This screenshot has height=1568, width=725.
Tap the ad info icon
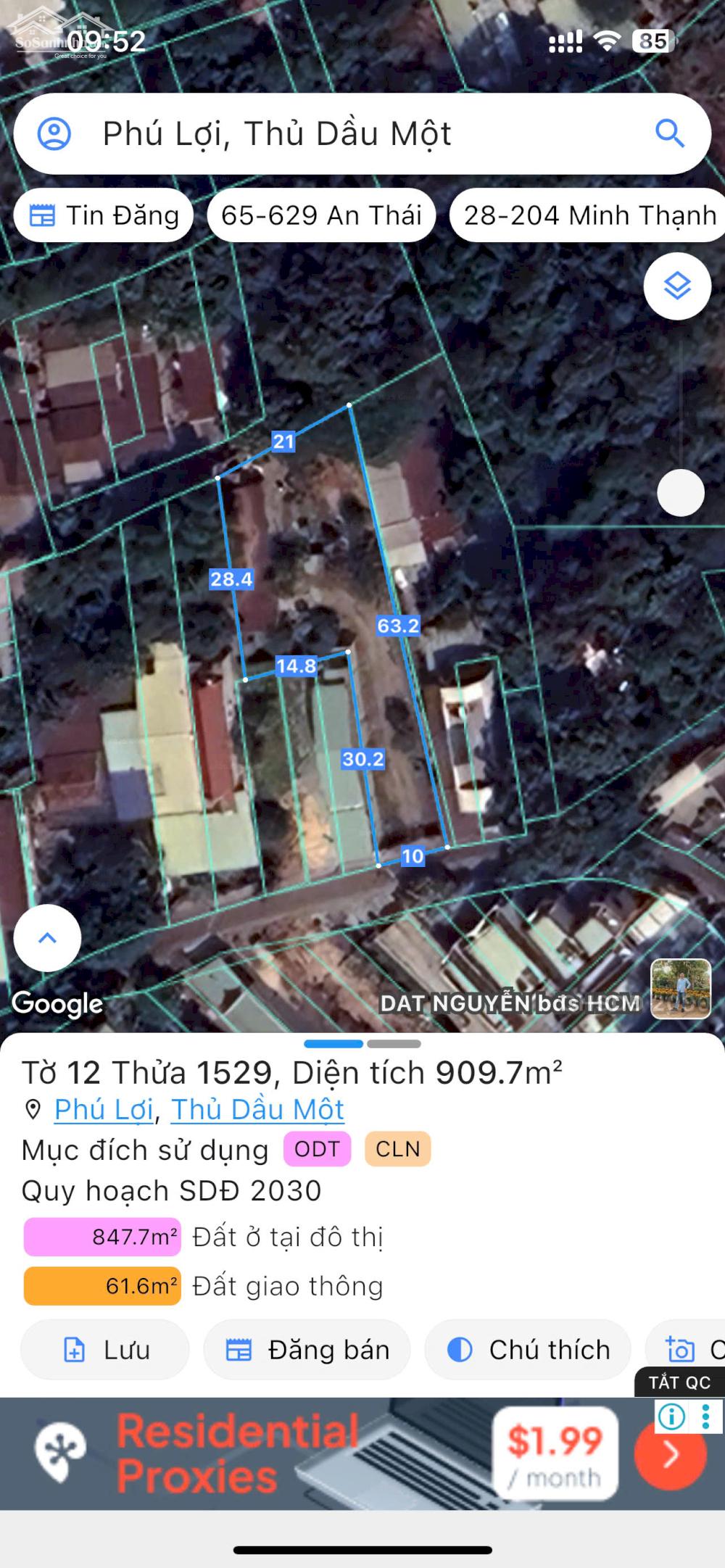coord(672,1416)
